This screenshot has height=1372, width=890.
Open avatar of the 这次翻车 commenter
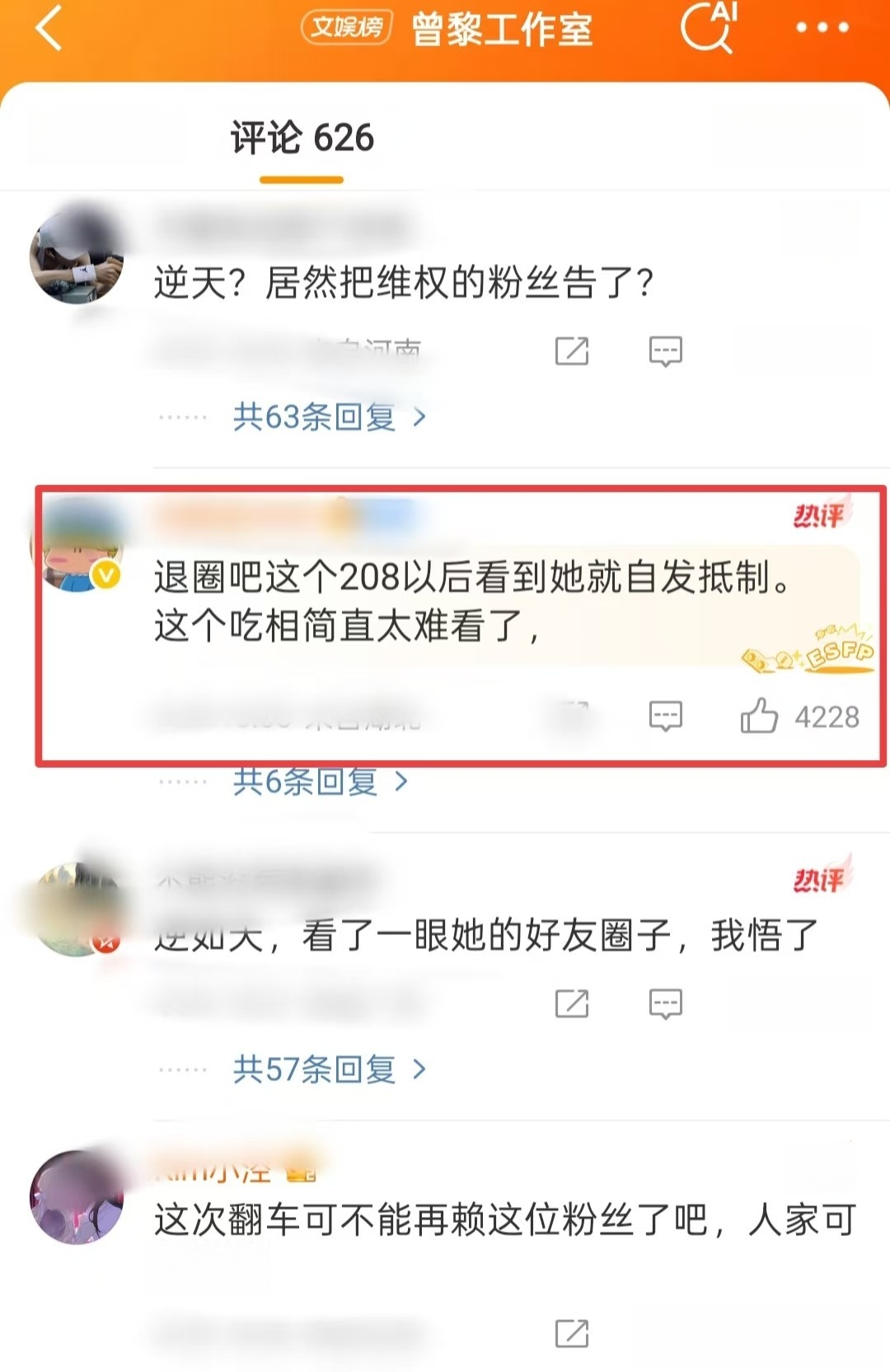tap(77, 1197)
